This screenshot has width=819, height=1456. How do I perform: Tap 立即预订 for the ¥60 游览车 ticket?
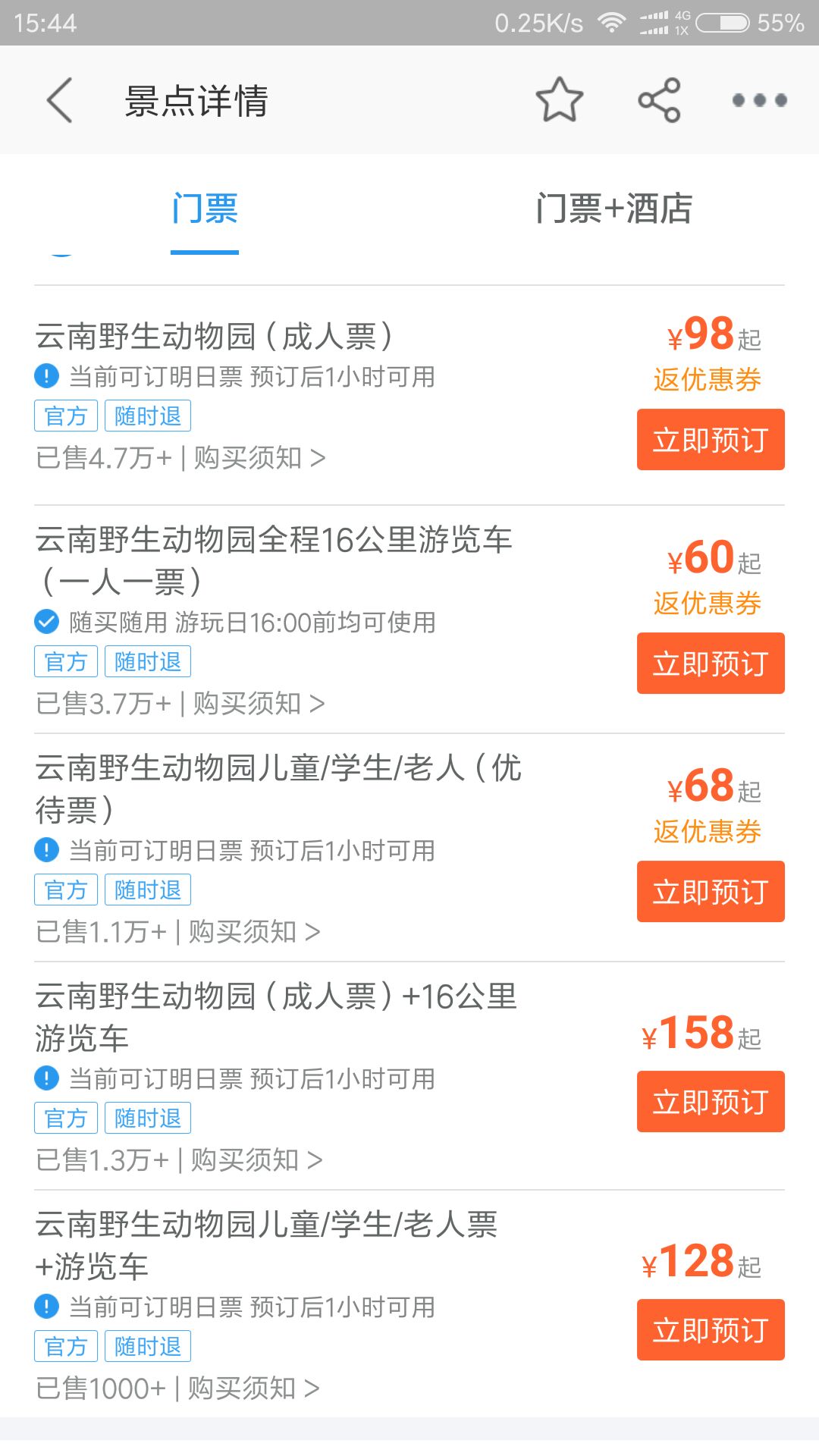coord(711,664)
